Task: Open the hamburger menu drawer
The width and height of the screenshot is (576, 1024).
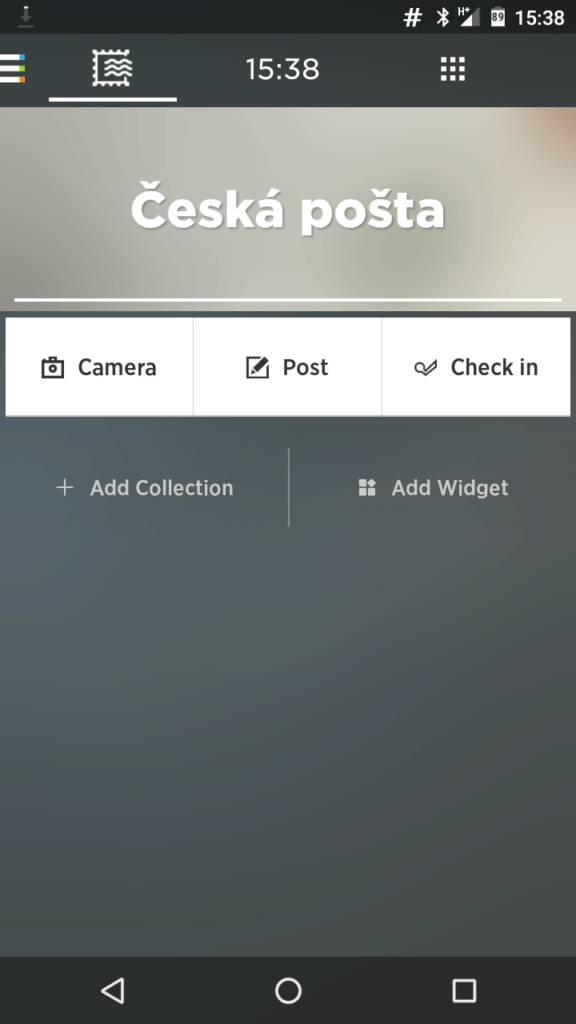Action: pos(12,69)
